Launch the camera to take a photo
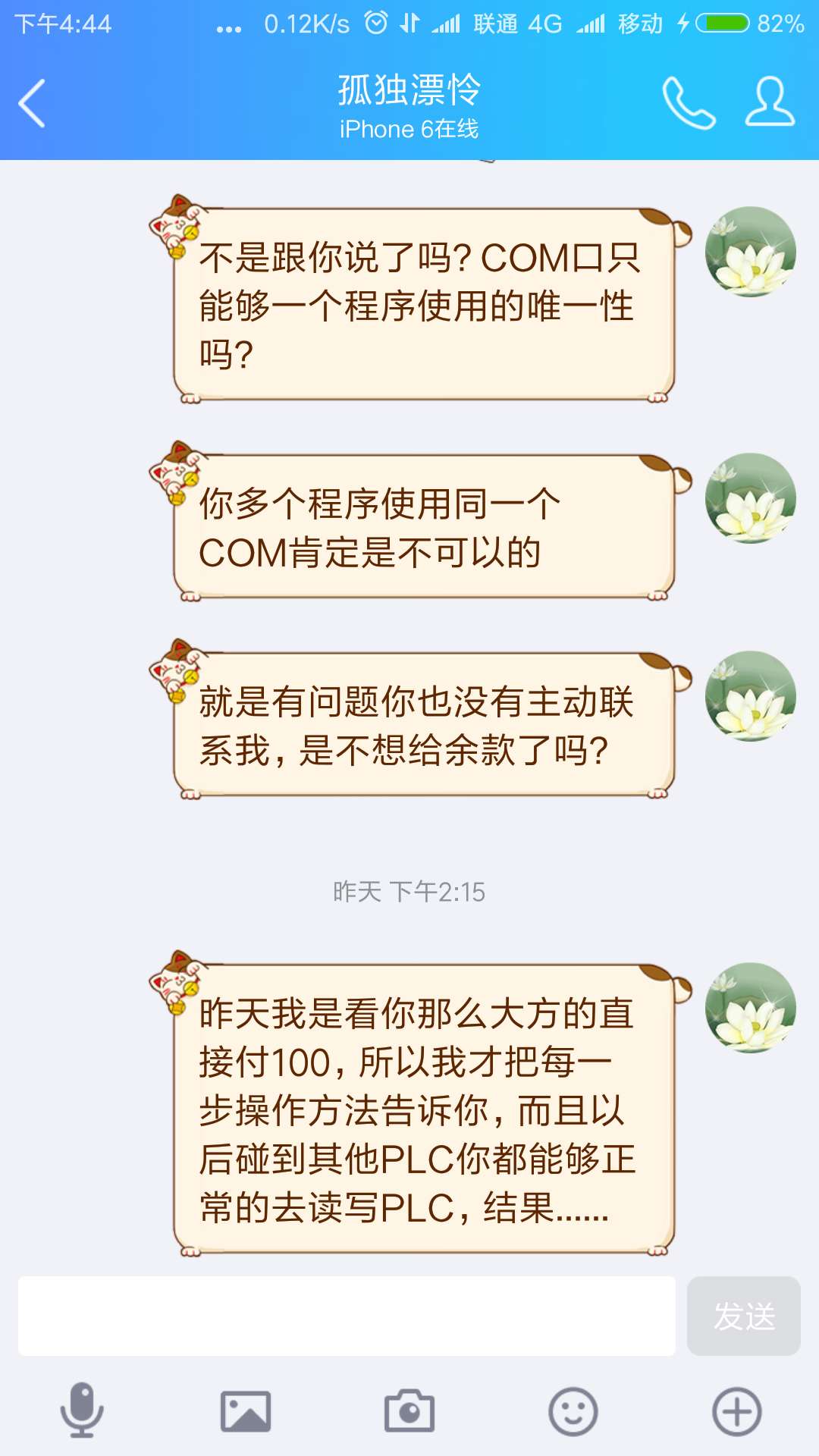Image resolution: width=819 pixels, height=1456 pixels. click(x=409, y=1411)
